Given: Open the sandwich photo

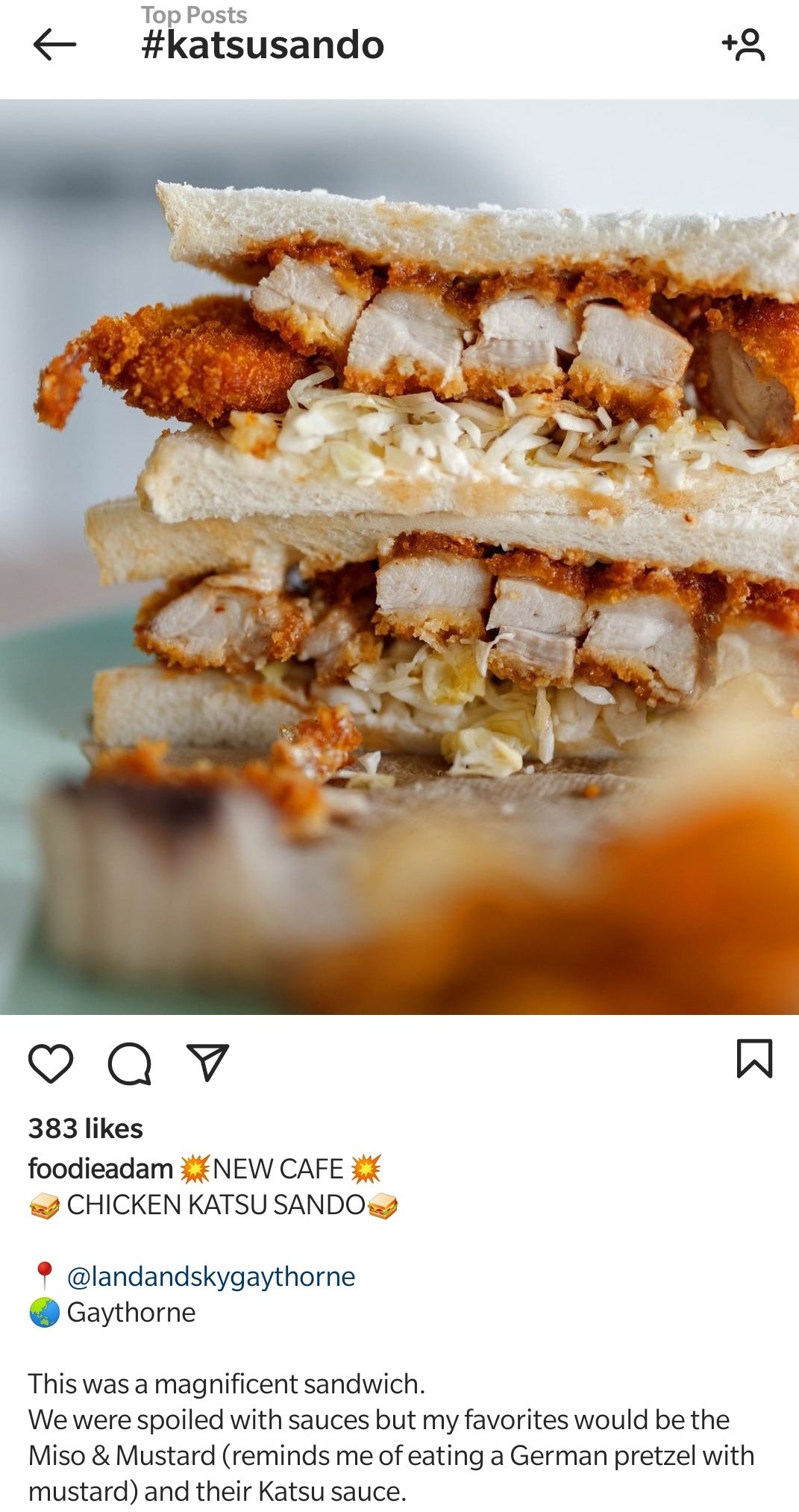Looking at the screenshot, I should 399,557.
